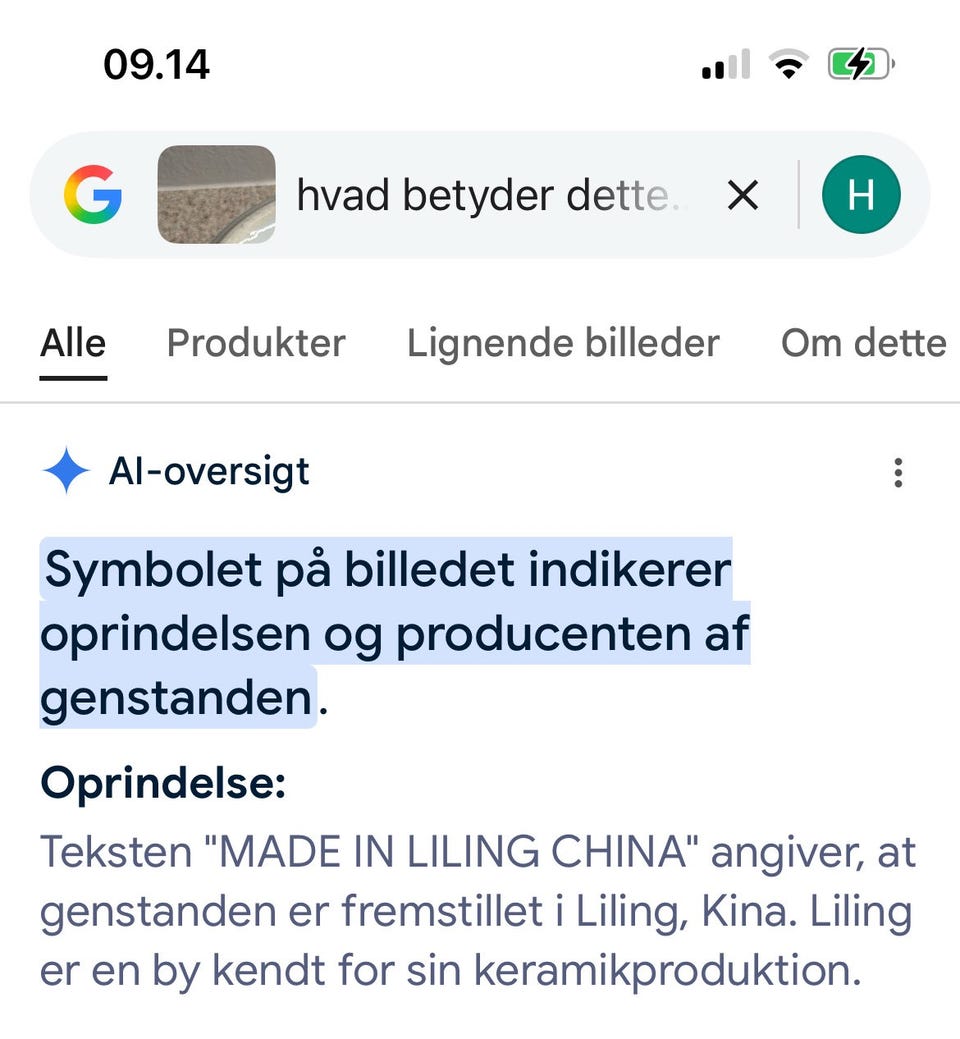
Task: Open the image thumbnail in the search bar
Action: click(x=216, y=195)
